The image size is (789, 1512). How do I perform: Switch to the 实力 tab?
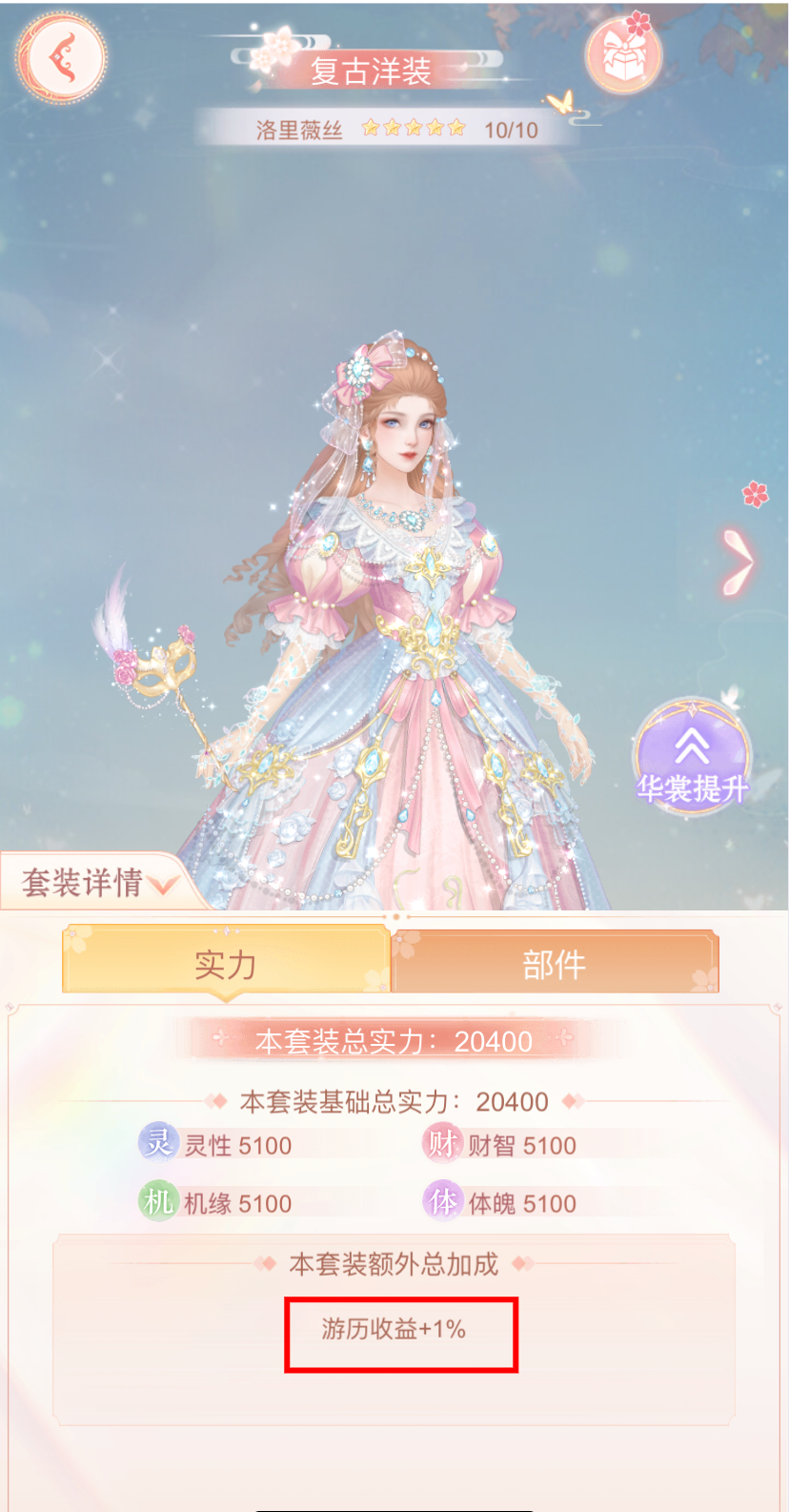[226, 964]
